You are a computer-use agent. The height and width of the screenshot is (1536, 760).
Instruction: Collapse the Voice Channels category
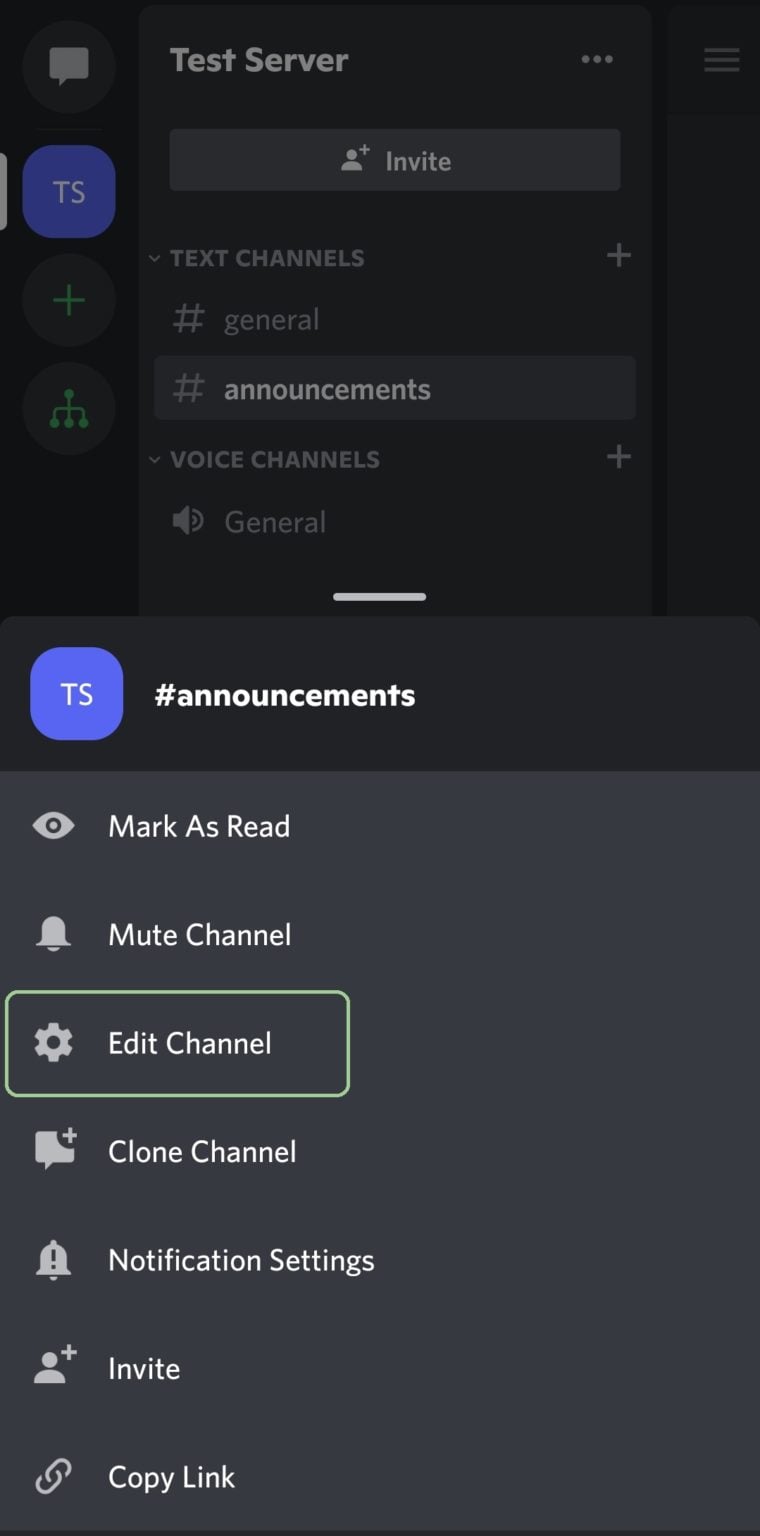[x=265, y=460]
